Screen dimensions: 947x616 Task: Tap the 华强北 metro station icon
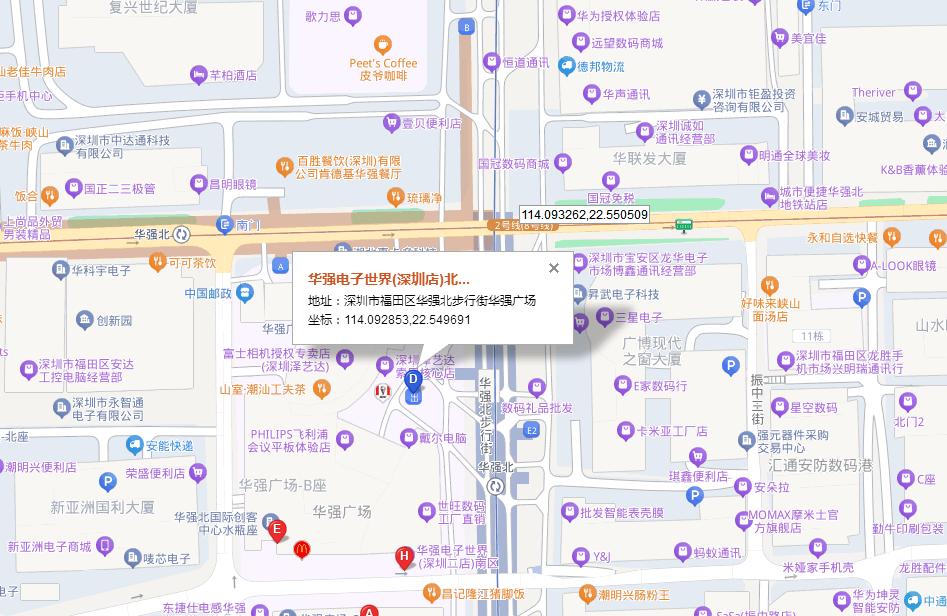182,234
